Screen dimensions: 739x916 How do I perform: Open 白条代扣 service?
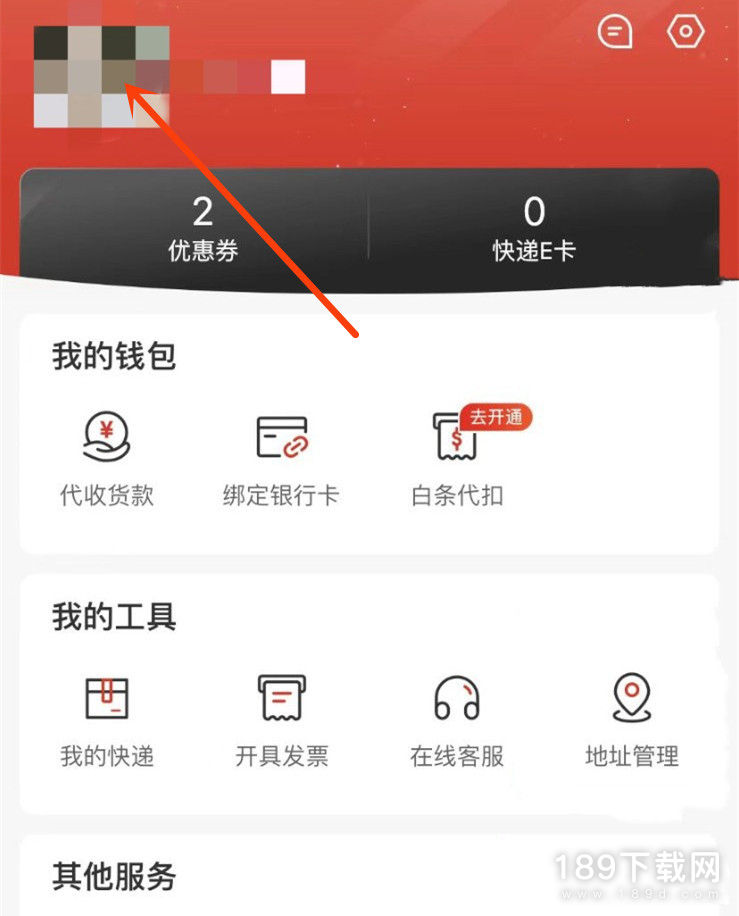(457, 459)
